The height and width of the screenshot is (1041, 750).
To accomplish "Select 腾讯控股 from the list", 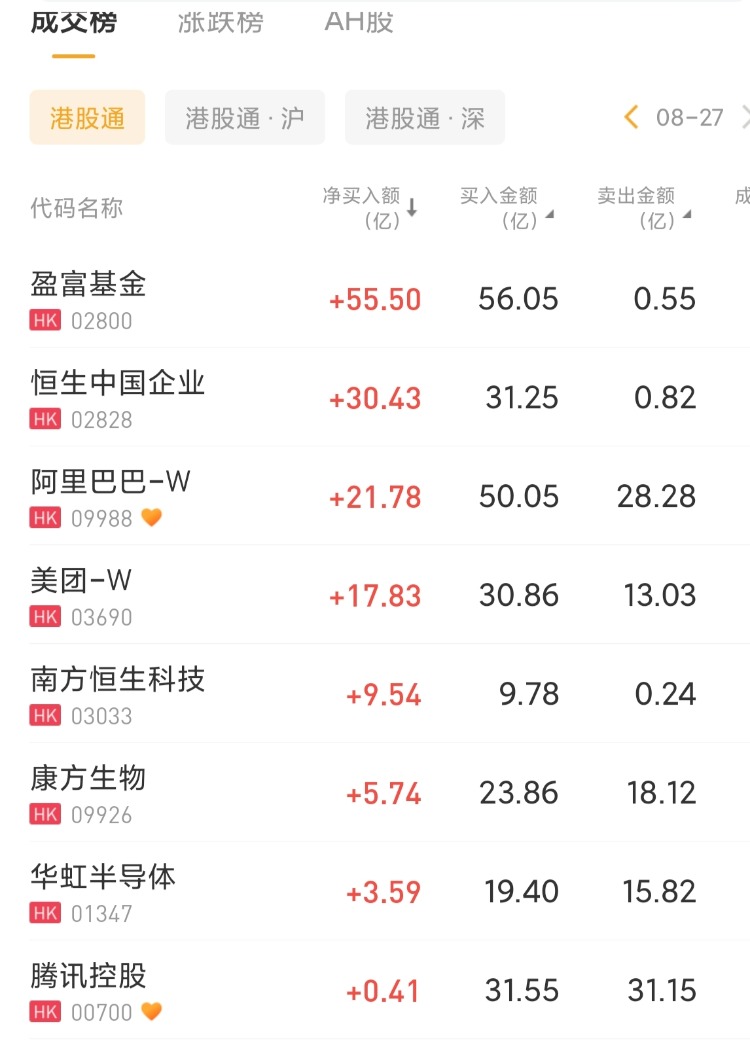I will point(89,991).
